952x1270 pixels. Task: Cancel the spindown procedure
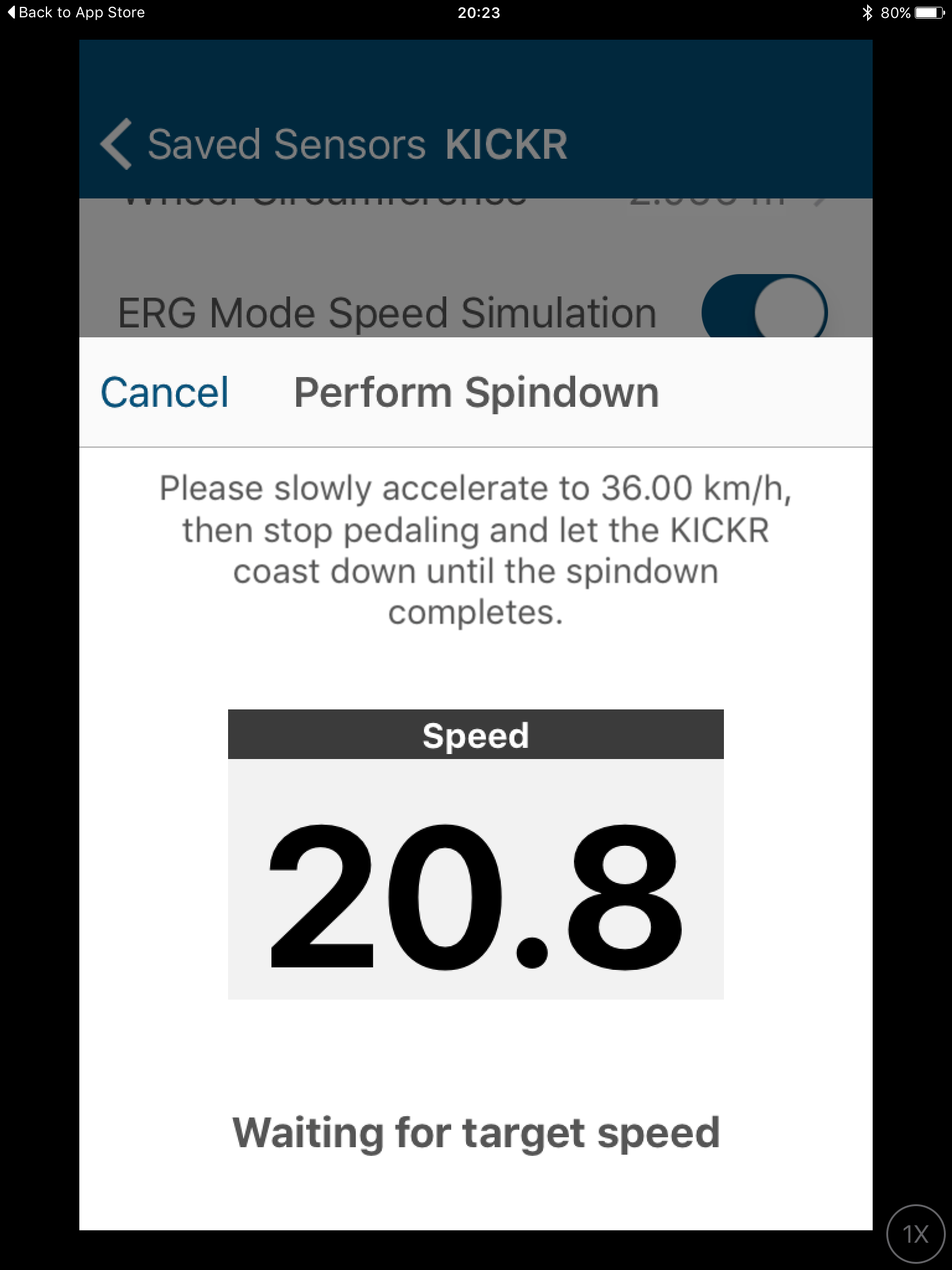click(165, 393)
